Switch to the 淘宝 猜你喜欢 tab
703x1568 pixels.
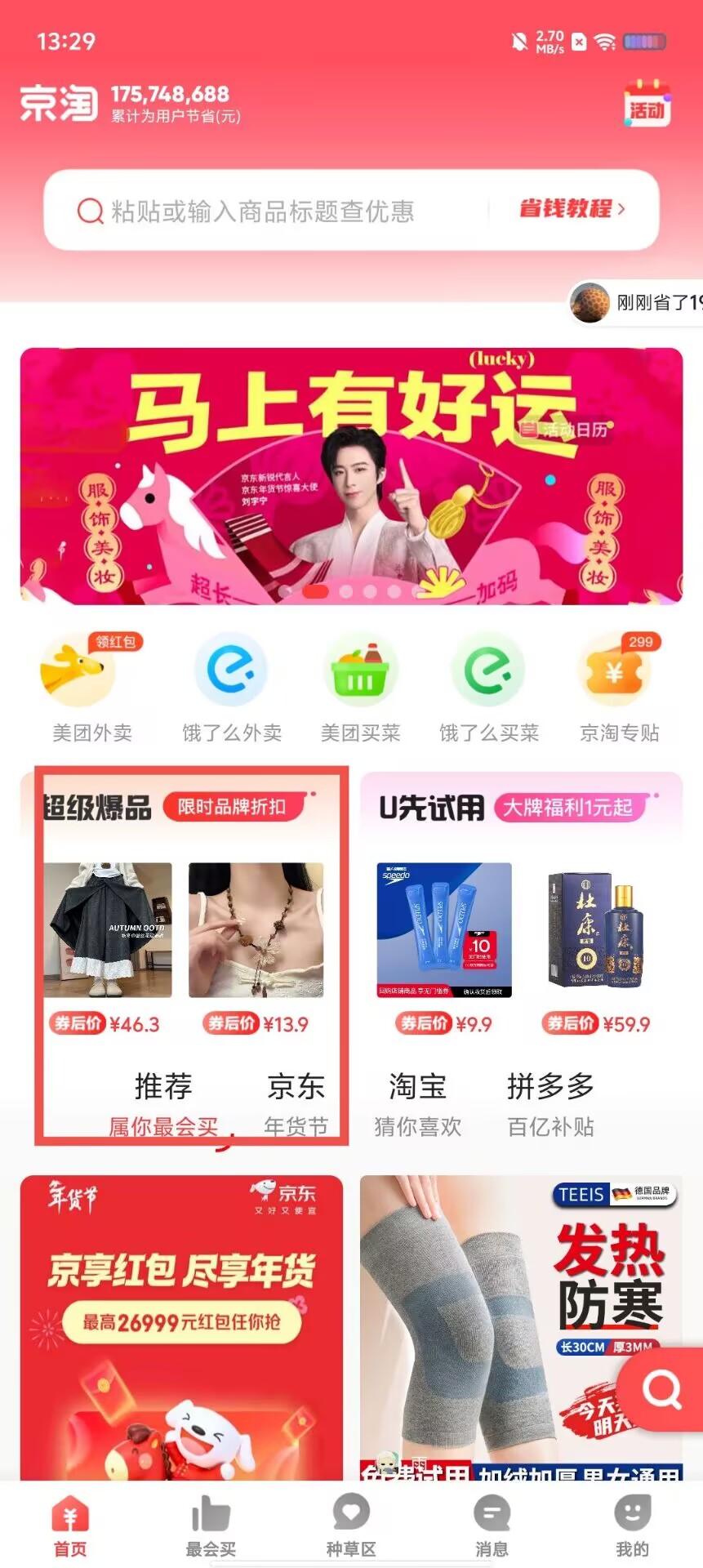click(418, 1104)
